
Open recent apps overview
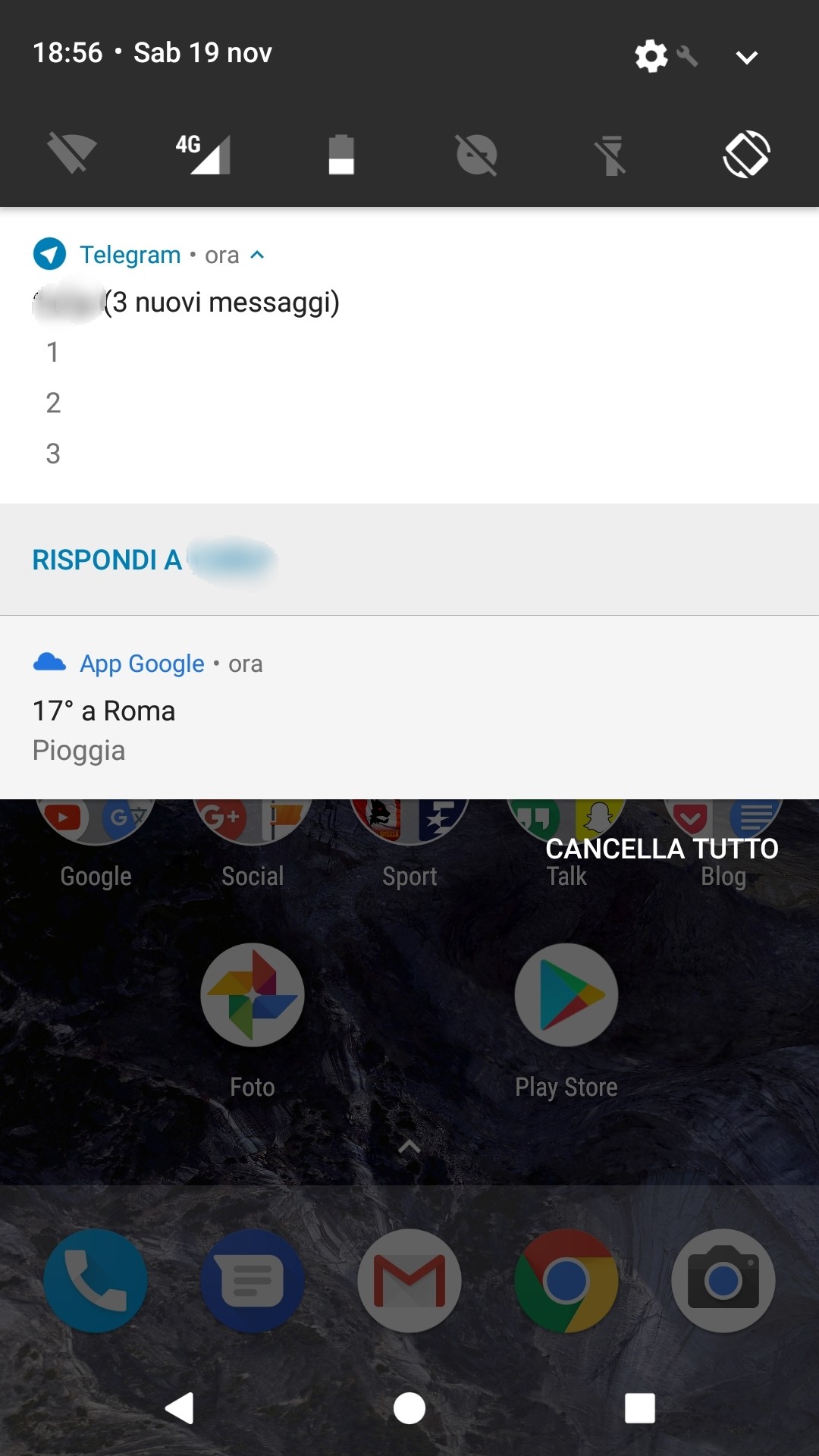click(x=639, y=1408)
